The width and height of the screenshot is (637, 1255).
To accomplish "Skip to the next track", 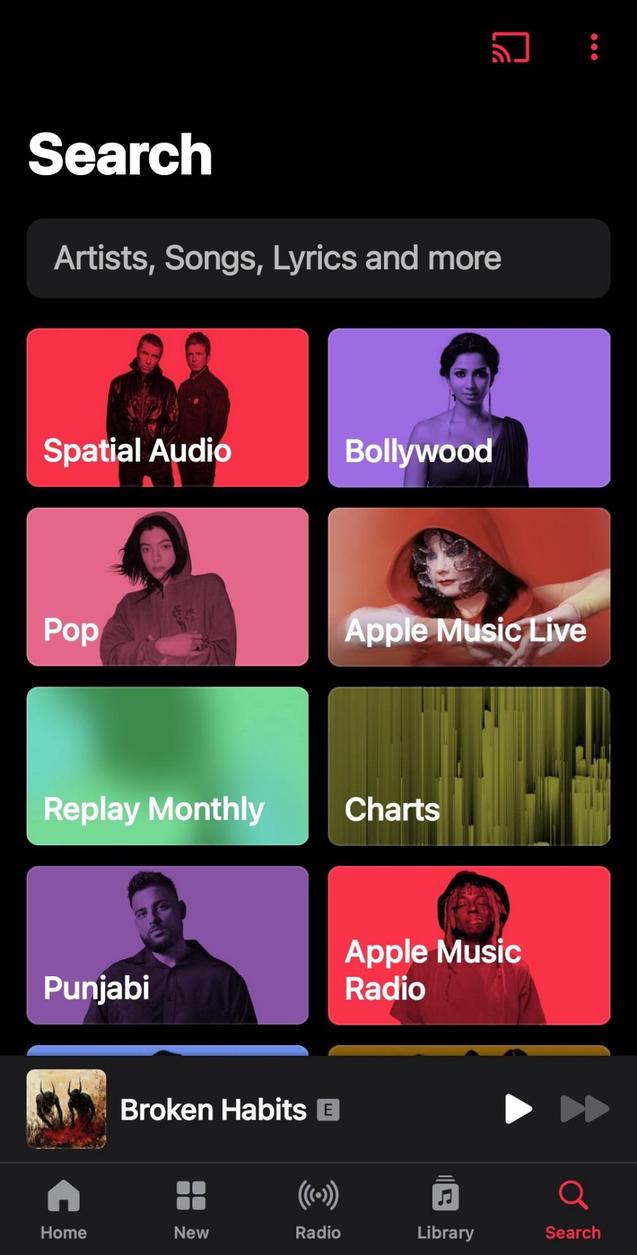I will click(x=584, y=1108).
